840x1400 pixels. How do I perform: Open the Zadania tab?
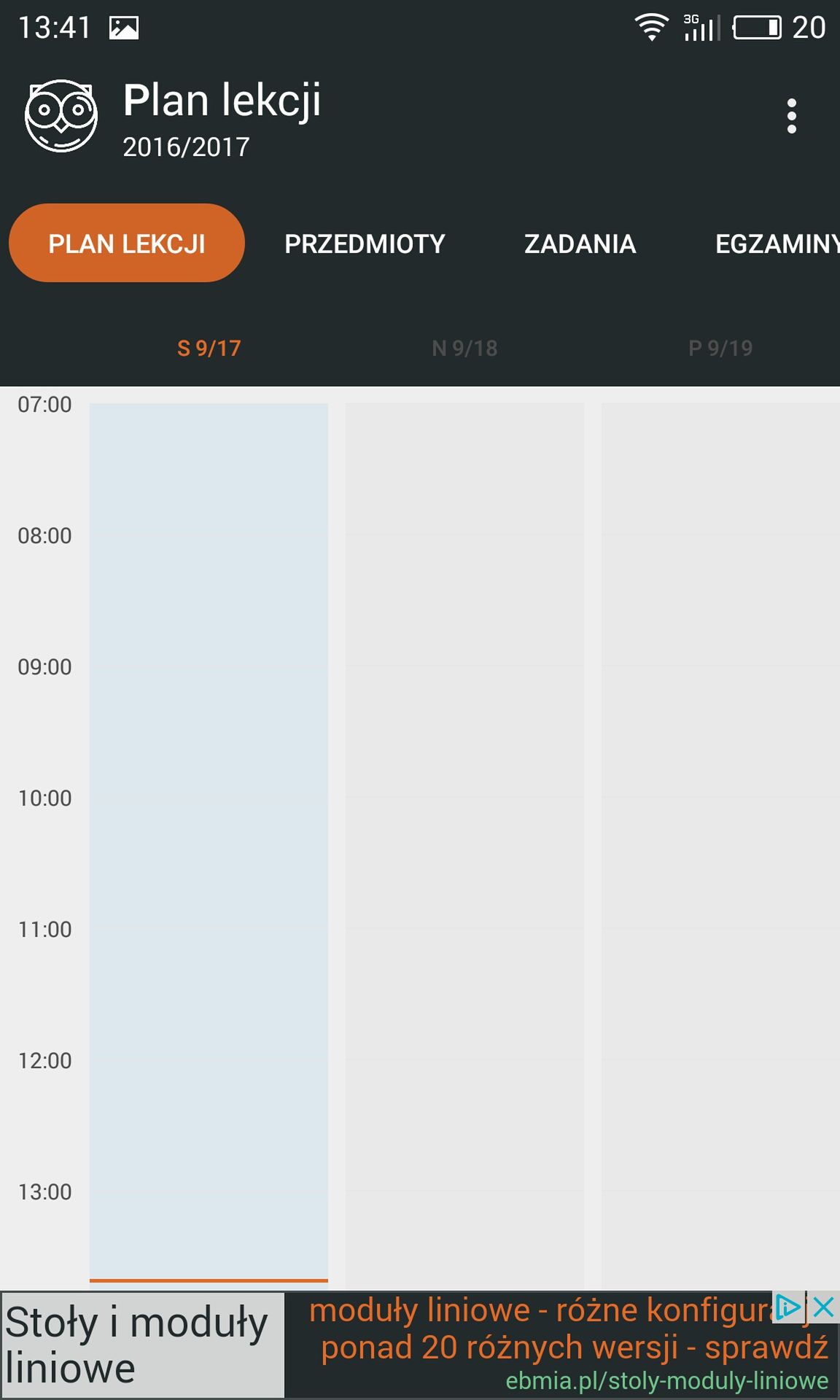[x=580, y=244]
